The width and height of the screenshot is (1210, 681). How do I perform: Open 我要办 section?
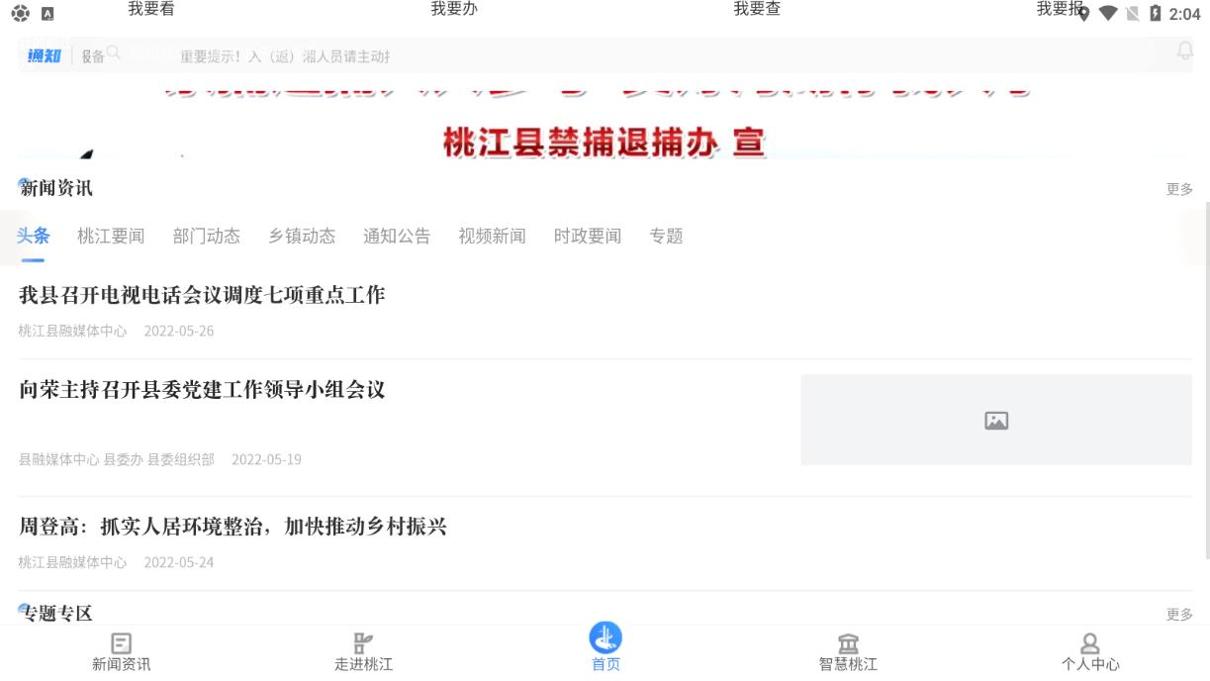click(x=454, y=10)
